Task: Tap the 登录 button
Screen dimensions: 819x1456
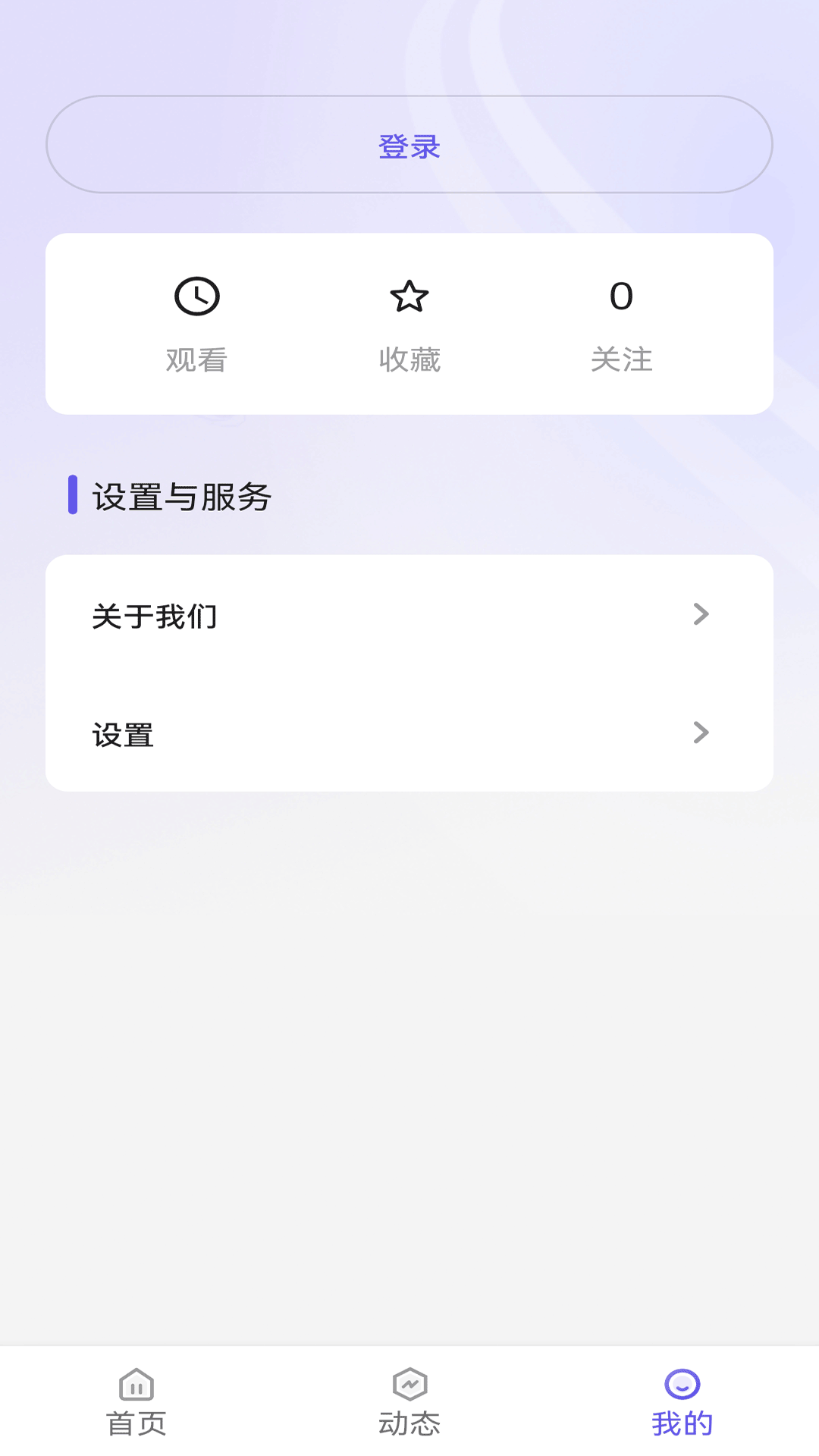Action: coord(409,146)
